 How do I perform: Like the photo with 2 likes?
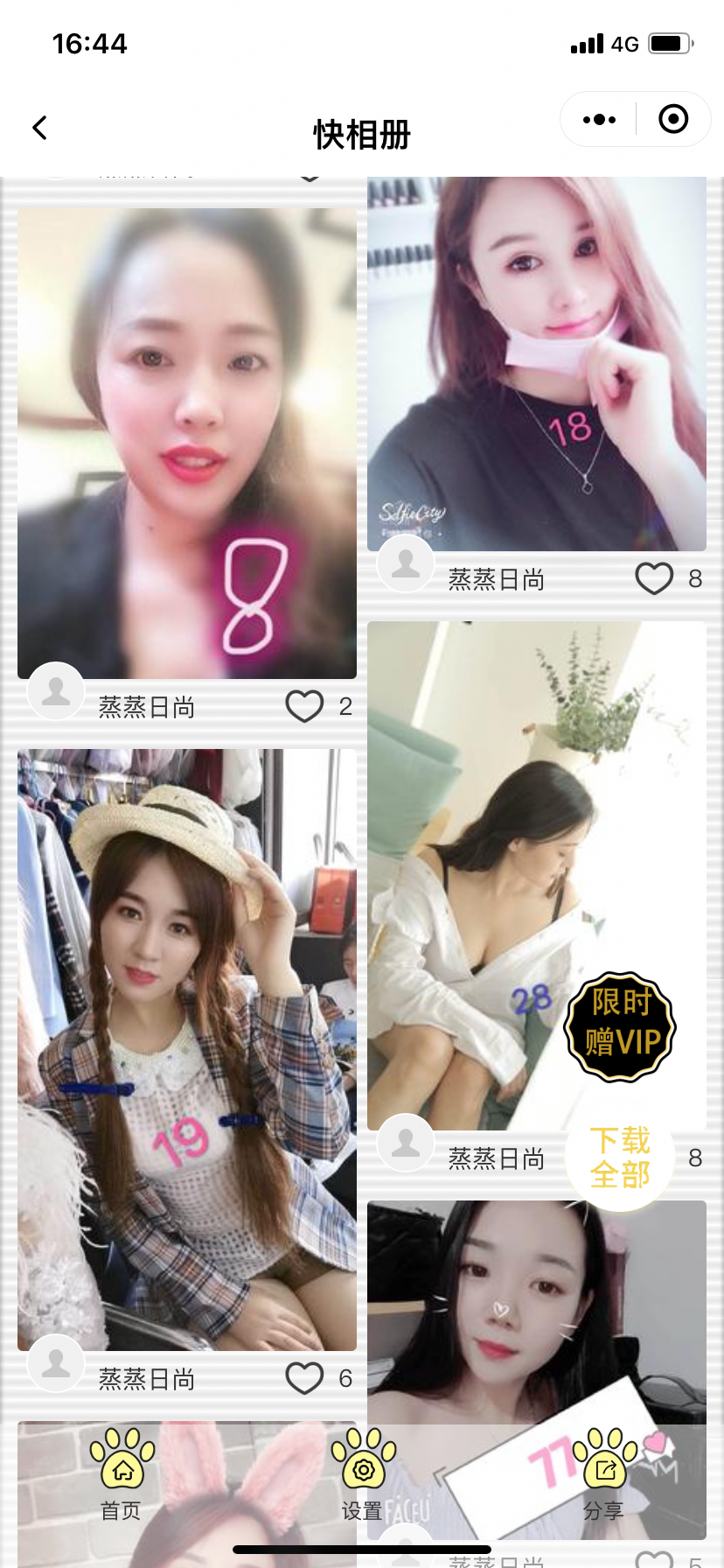(305, 706)
